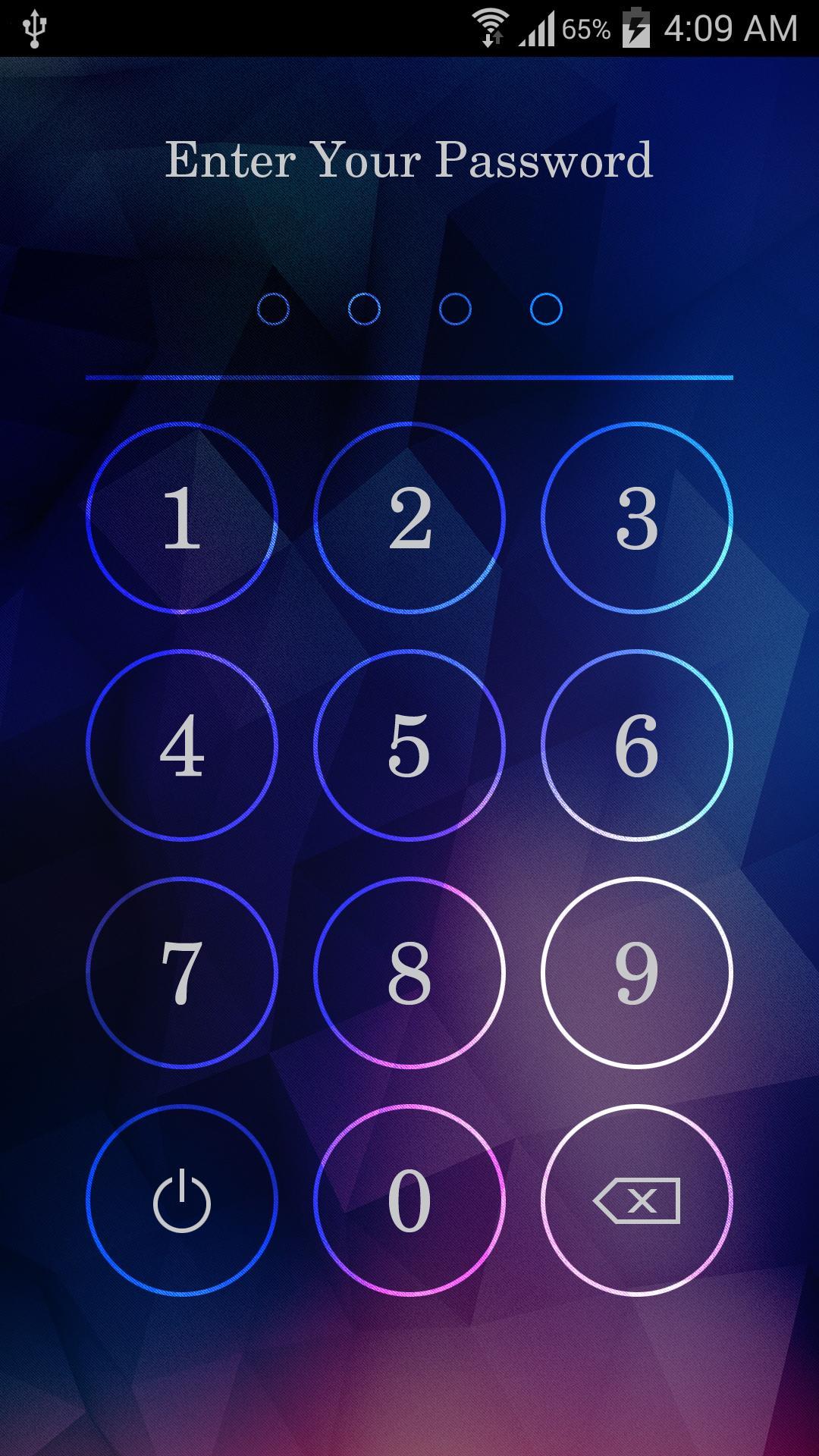The image size is (819, 1456).
Task: Tap the number 4 key
Action: pos(182,745)
